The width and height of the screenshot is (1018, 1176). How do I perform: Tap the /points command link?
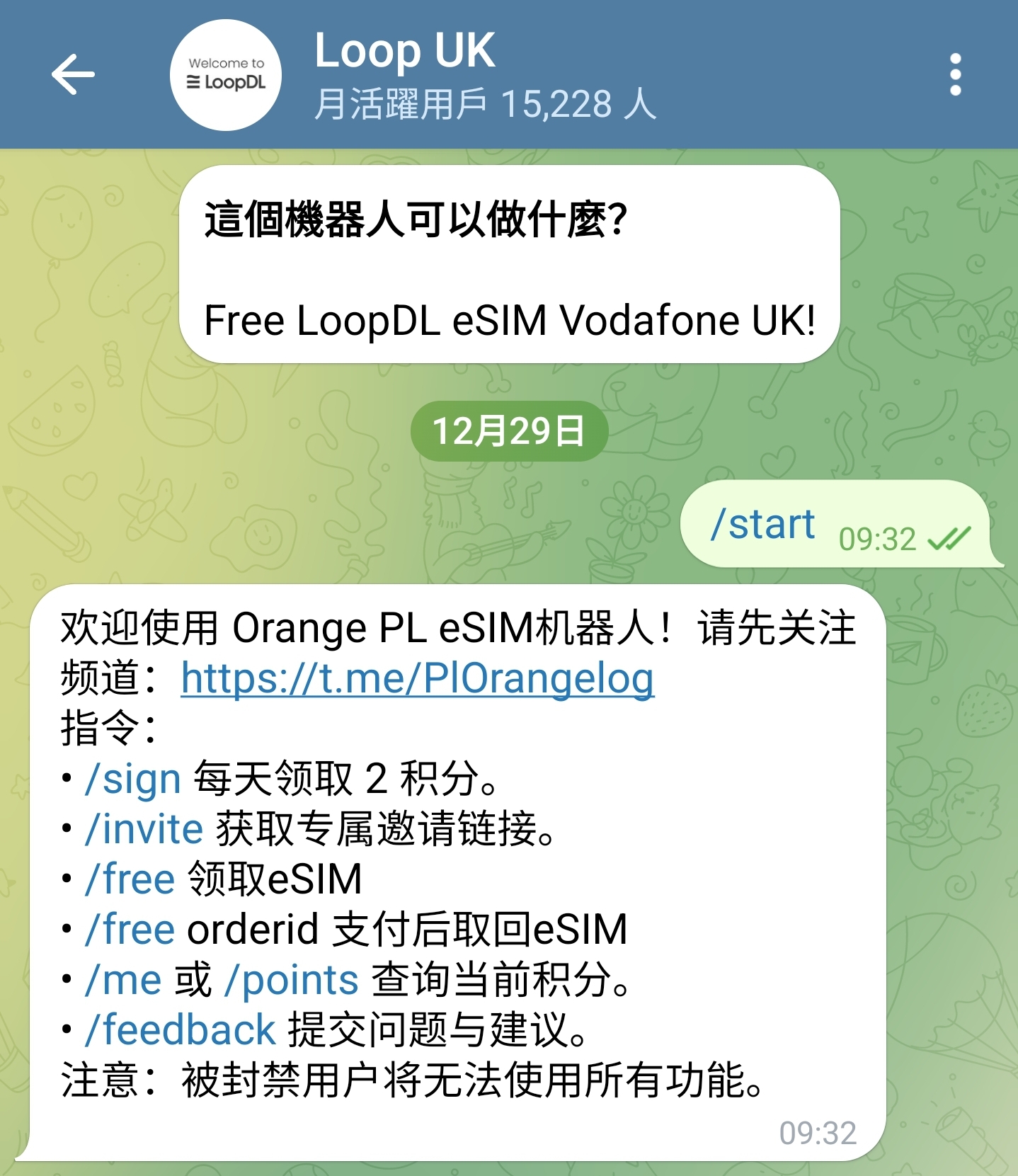tap(292, 981)
